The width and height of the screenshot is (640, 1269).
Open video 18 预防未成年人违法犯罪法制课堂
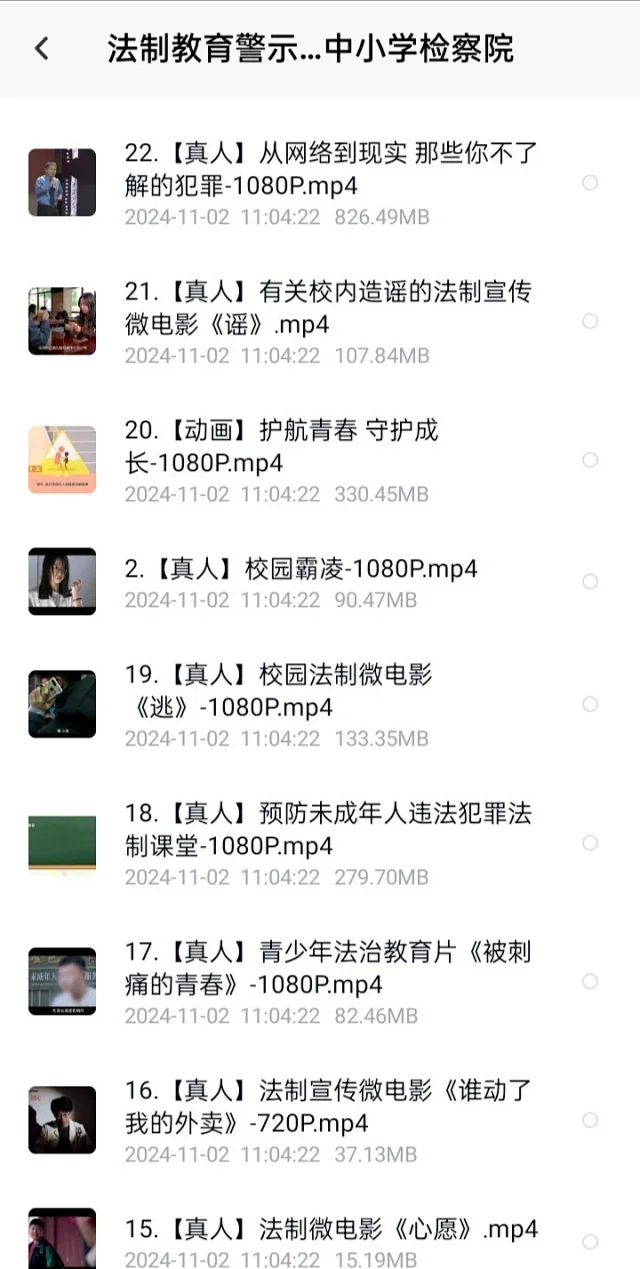pos(328,829)
